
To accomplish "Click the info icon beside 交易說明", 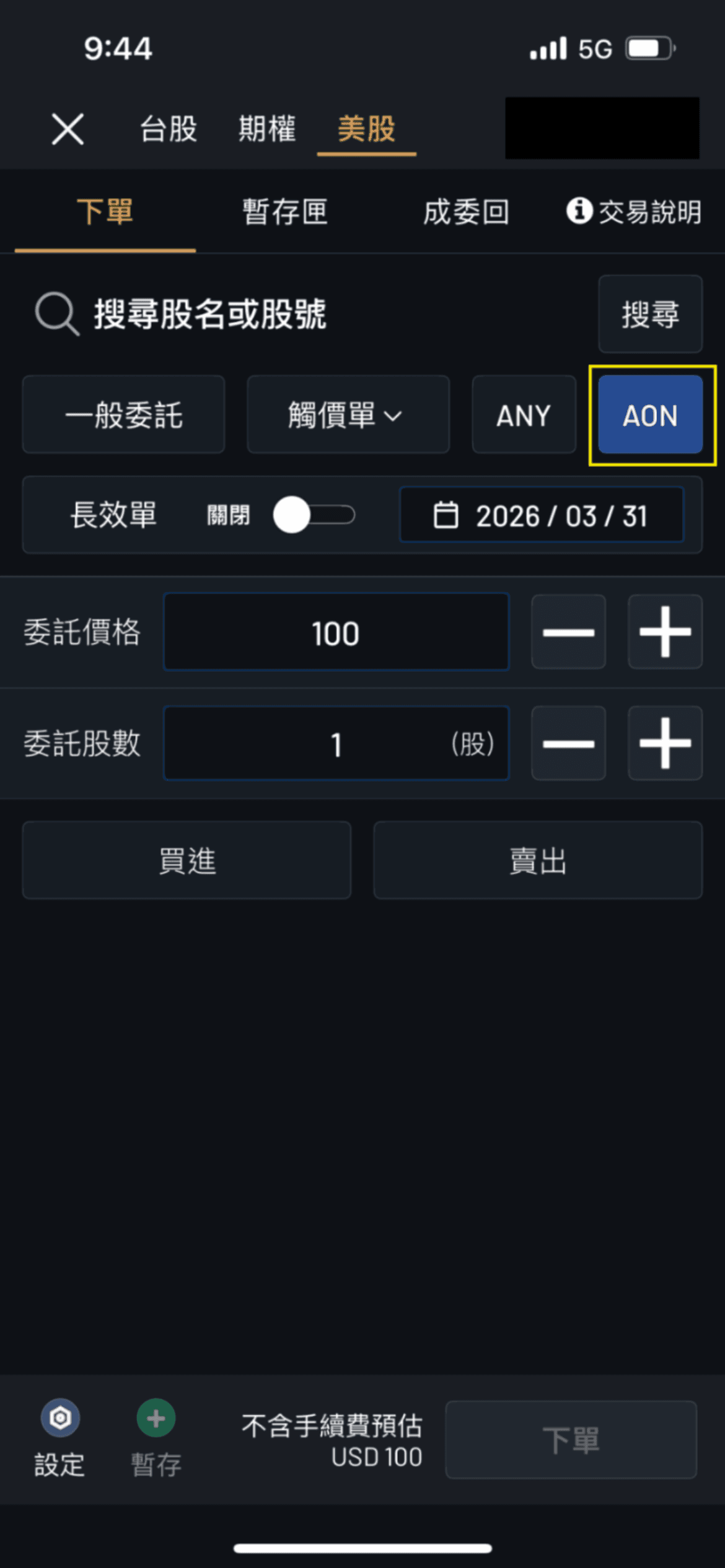I will [x=578, y=211].
